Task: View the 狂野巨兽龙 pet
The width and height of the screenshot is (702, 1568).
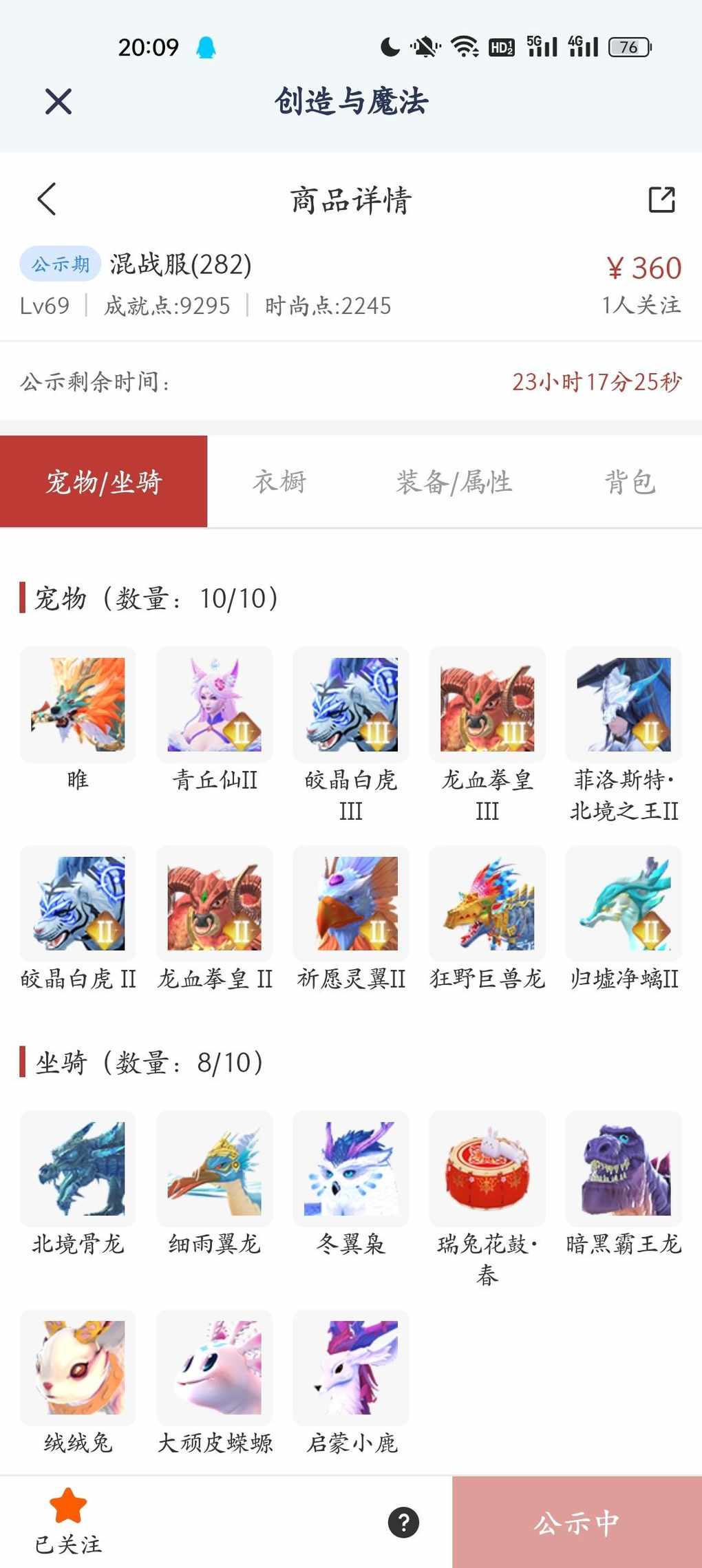Action: point(487,903)
